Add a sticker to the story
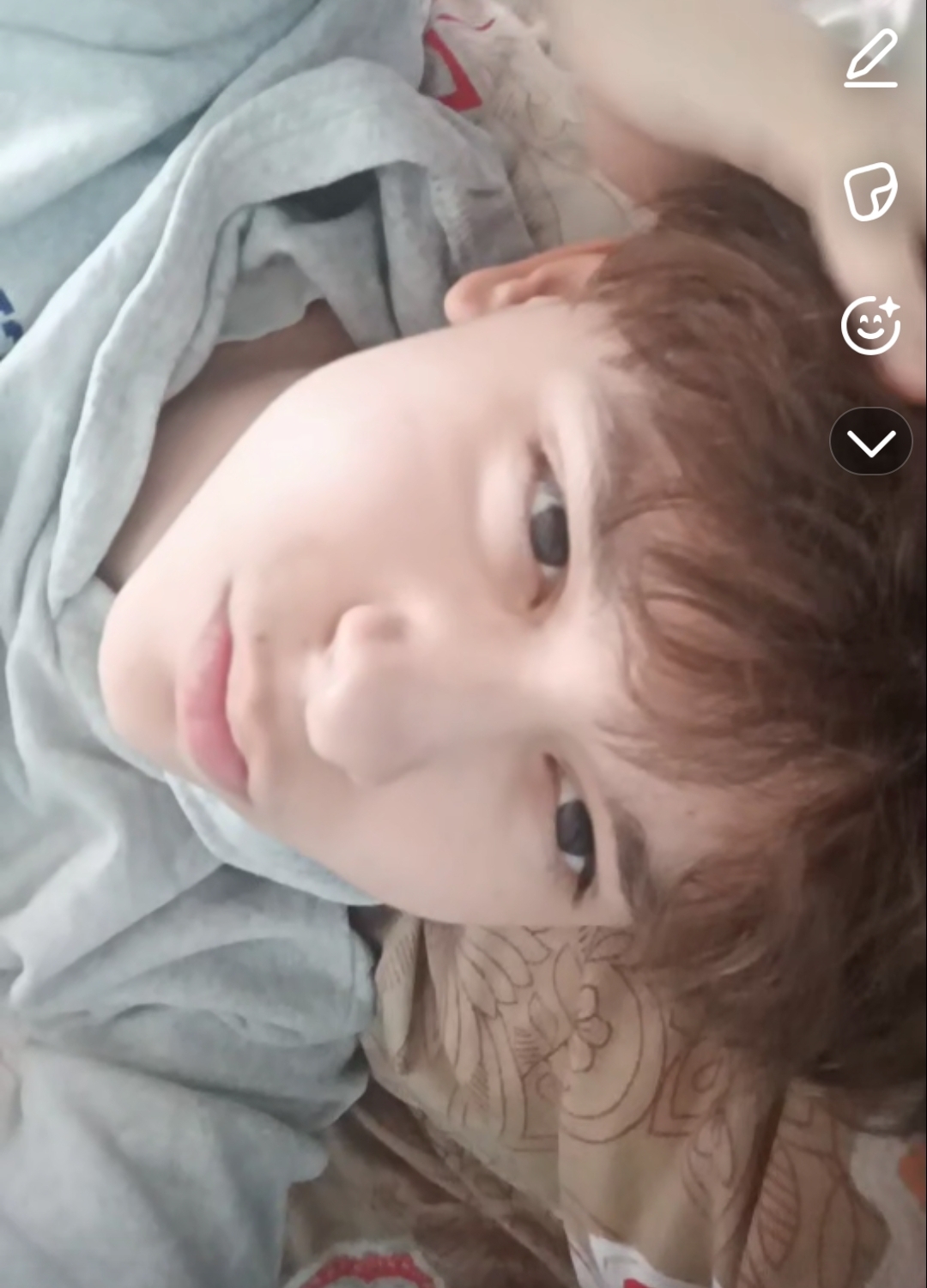Viewport: 927px width, 1288px height. click(870, 191)
